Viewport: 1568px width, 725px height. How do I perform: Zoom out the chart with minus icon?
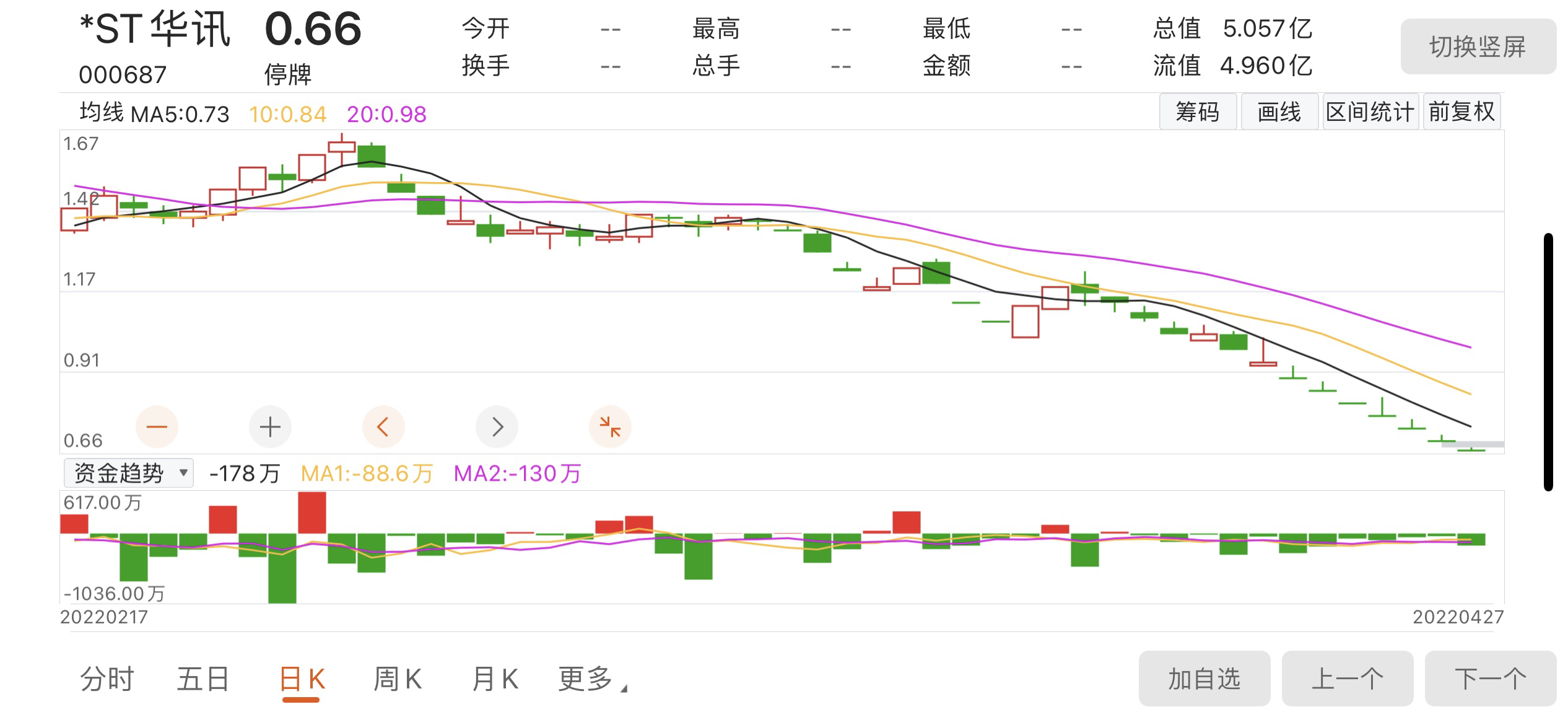[x=157, y=426]
